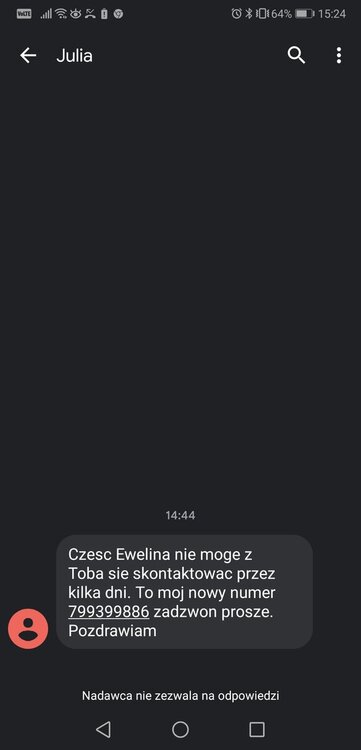Open recent apps from navigation bar
Image resolution: width=361 pixels, height=750 pixels.
point(257,729)
